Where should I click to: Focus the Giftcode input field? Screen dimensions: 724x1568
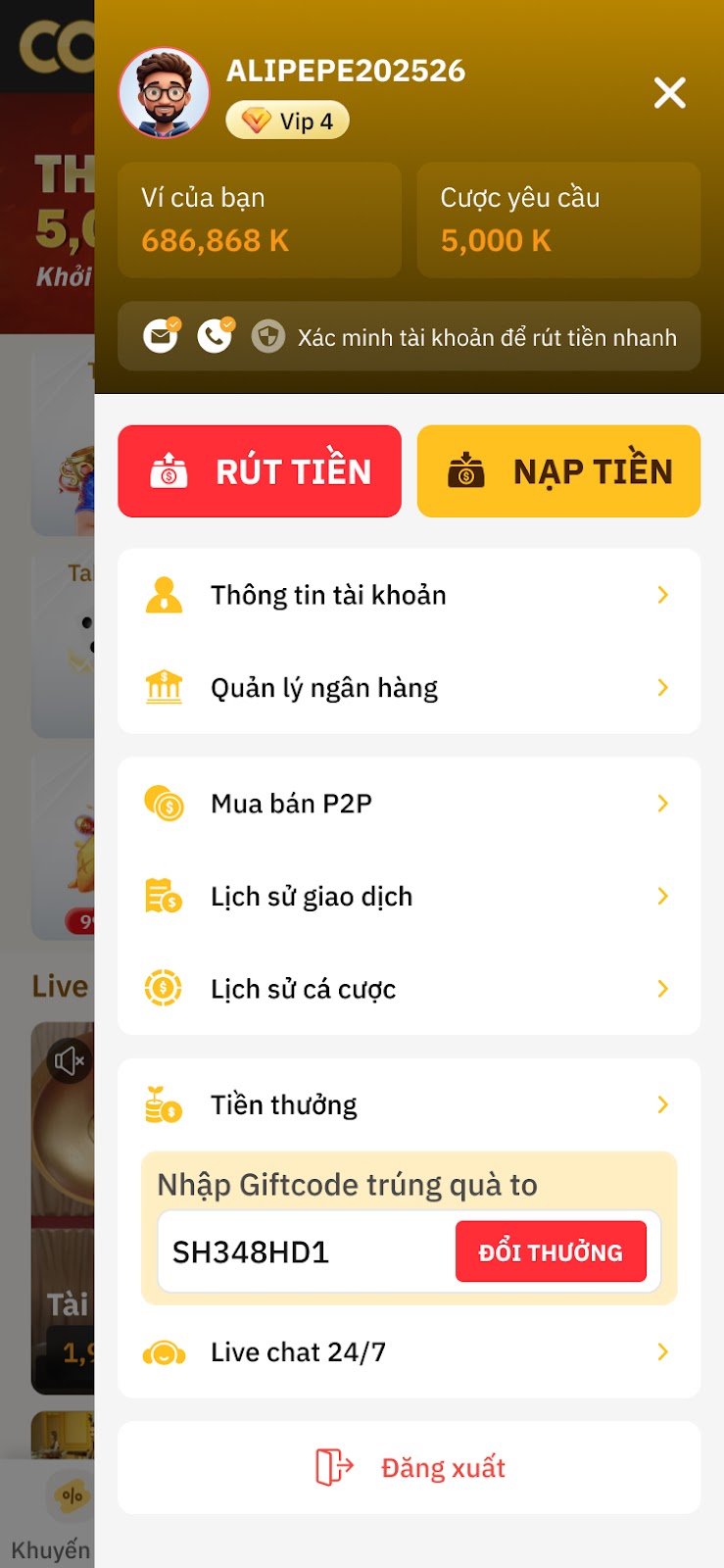tap(306, 1251)
